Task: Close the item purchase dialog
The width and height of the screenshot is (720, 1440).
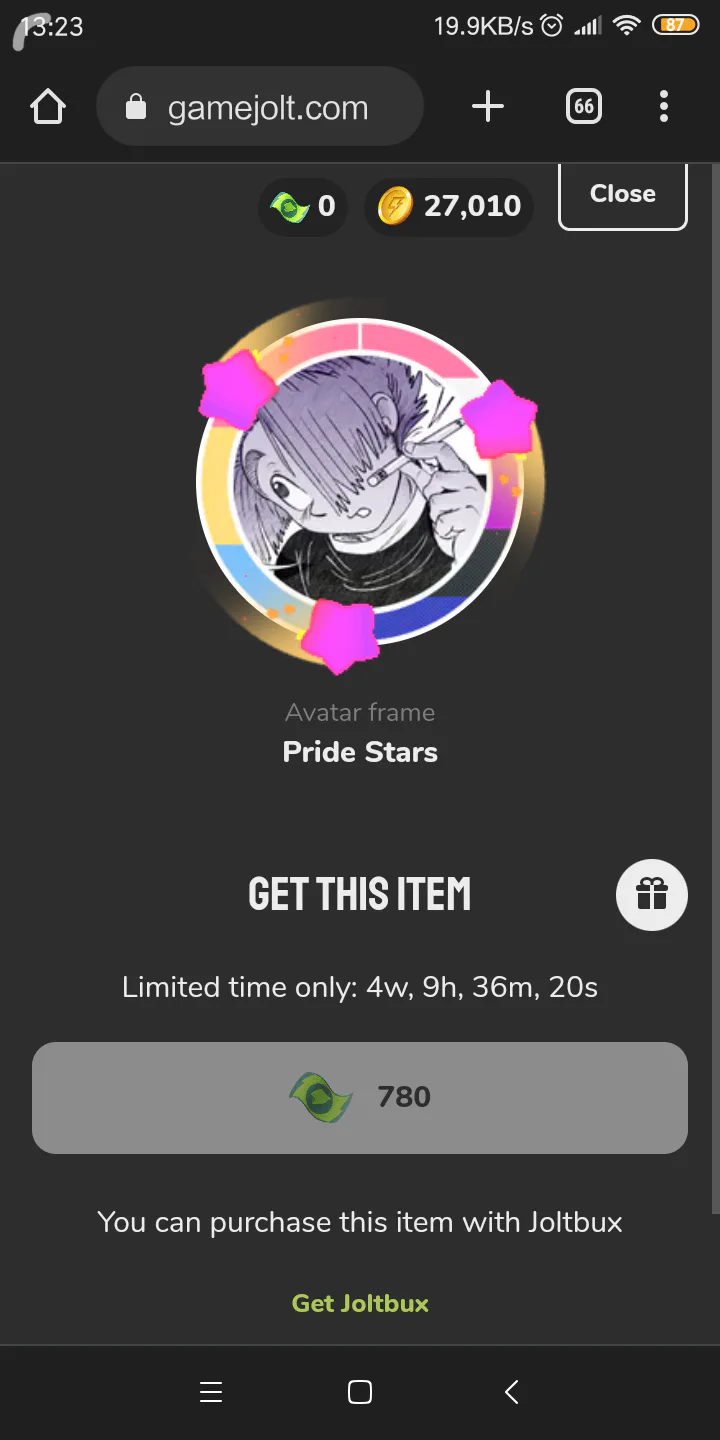Action: pos(622,194)
